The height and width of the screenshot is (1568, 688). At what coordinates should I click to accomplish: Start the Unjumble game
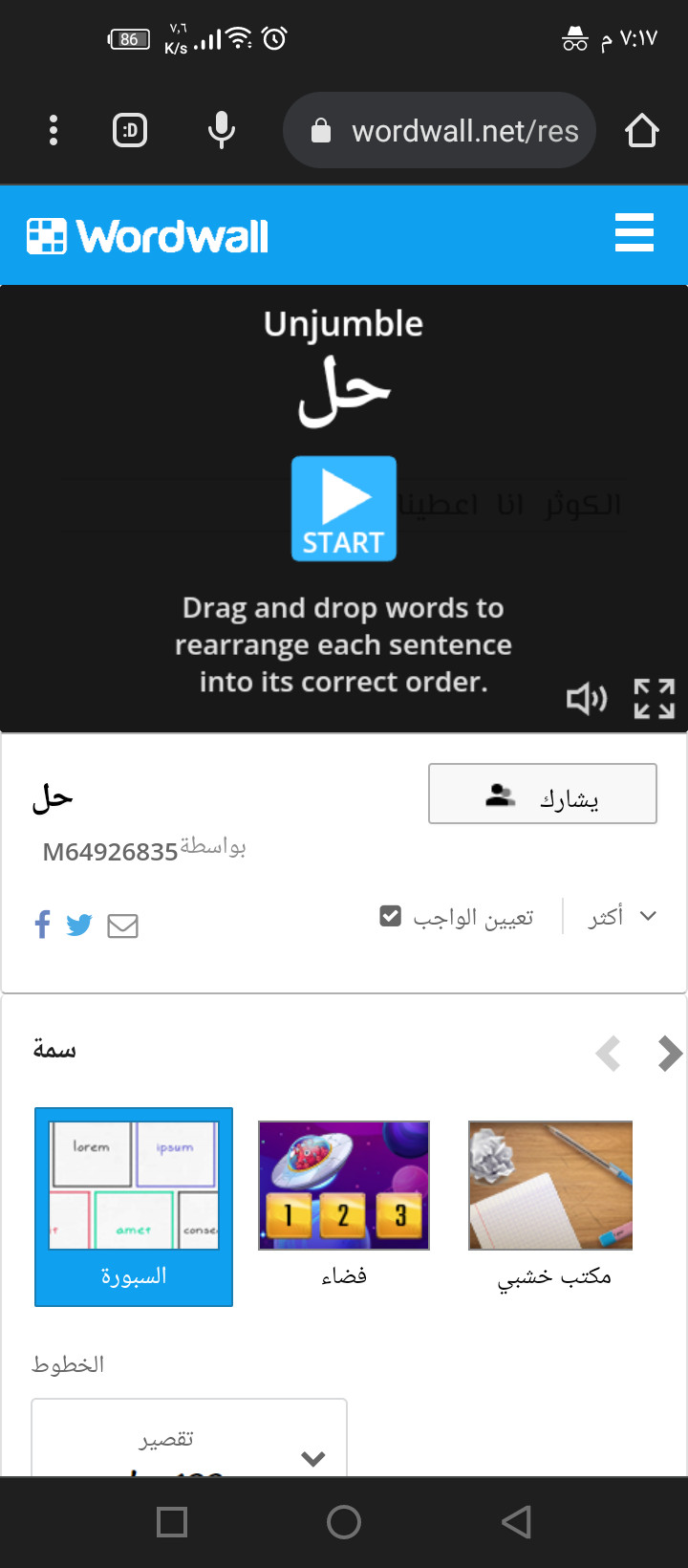coord(344,509)
